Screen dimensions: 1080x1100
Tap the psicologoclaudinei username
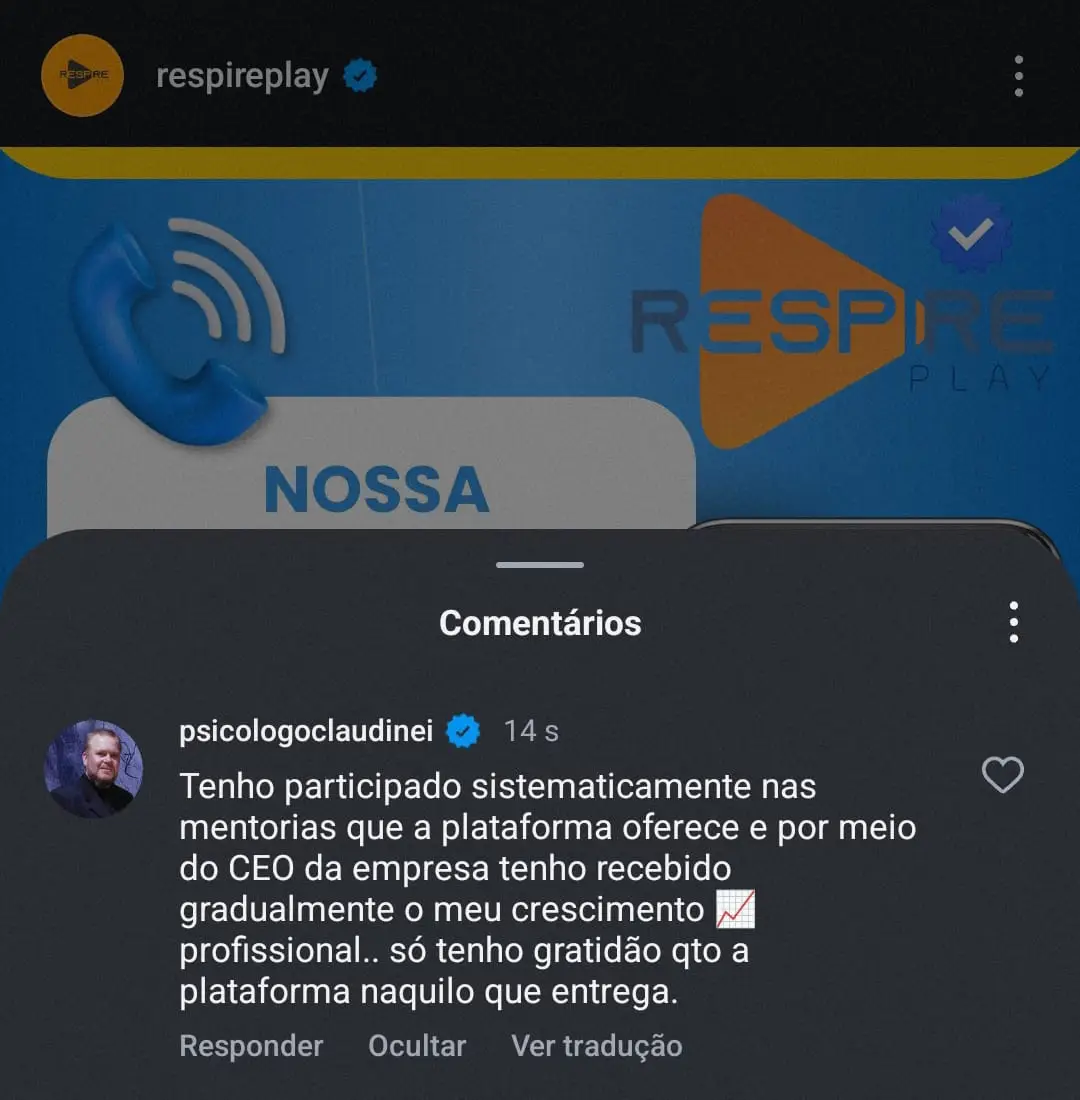coord(306,731)
